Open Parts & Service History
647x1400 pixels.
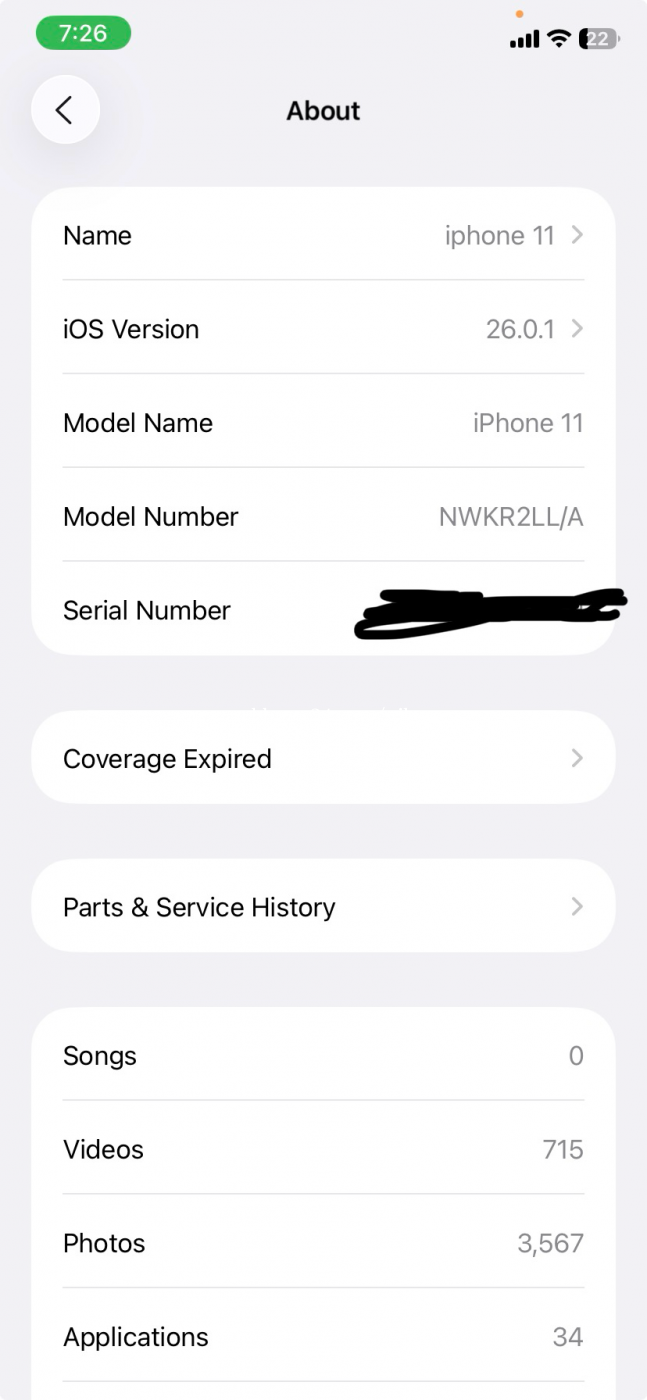tap(323, 907)
